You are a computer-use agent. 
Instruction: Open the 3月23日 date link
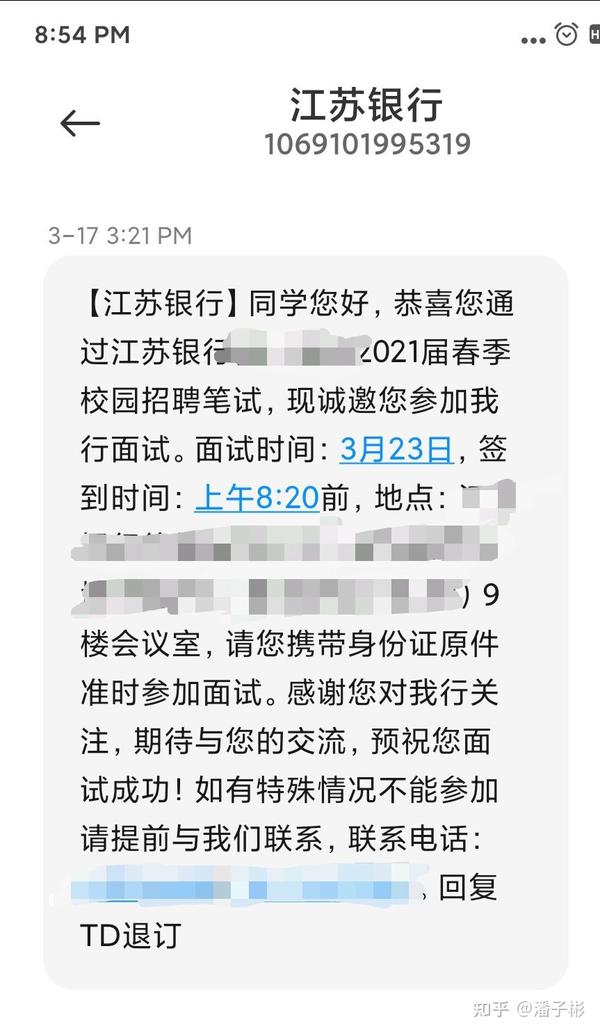396,449
